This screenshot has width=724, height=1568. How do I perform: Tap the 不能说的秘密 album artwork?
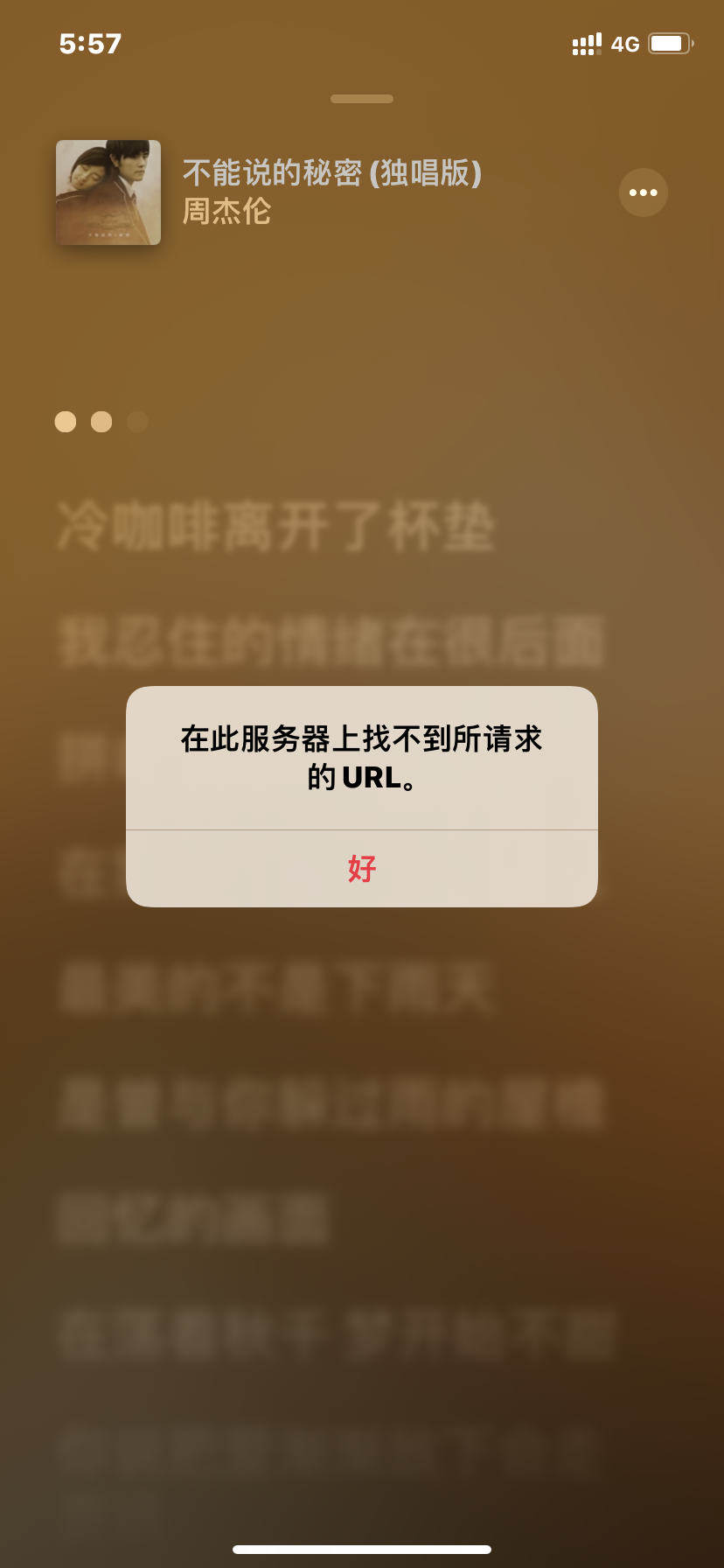tap(108, 192)
